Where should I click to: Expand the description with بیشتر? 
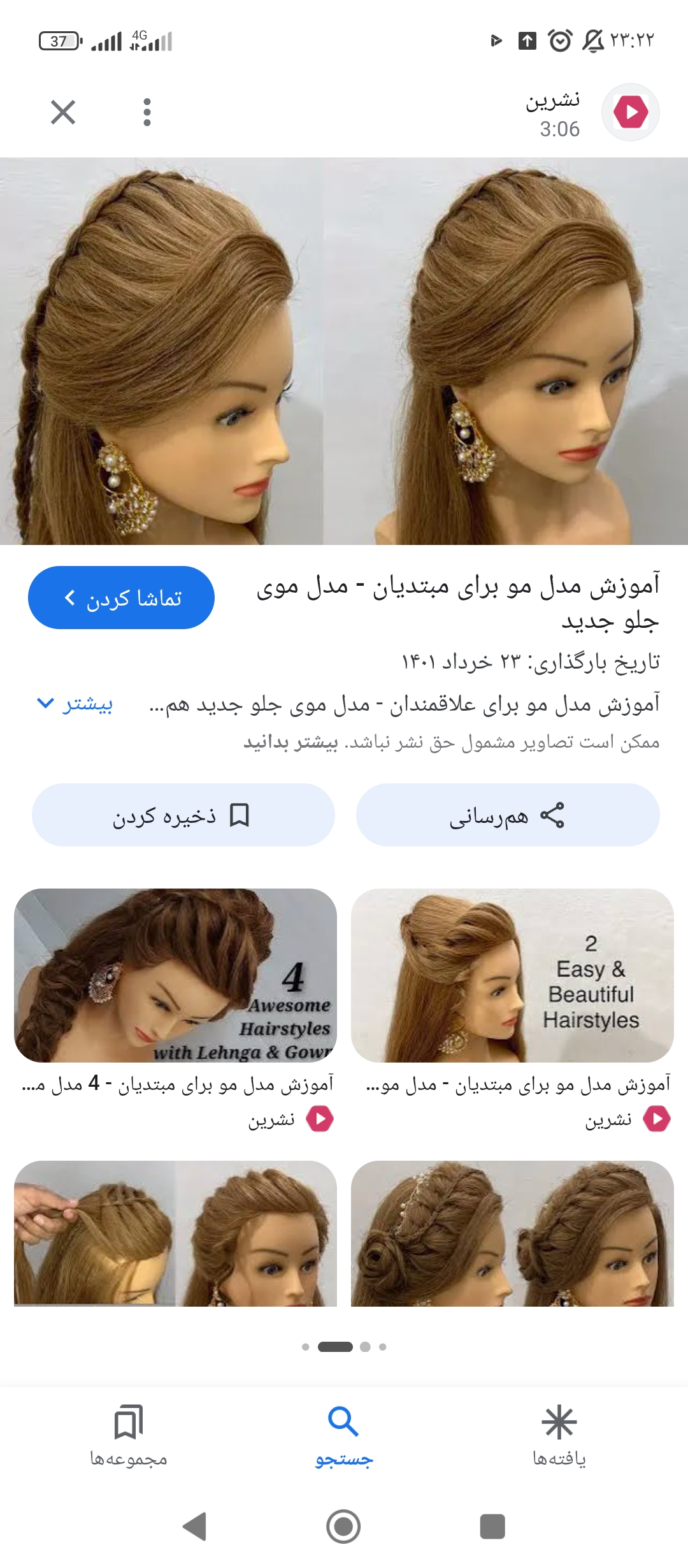tap(75, 704)
